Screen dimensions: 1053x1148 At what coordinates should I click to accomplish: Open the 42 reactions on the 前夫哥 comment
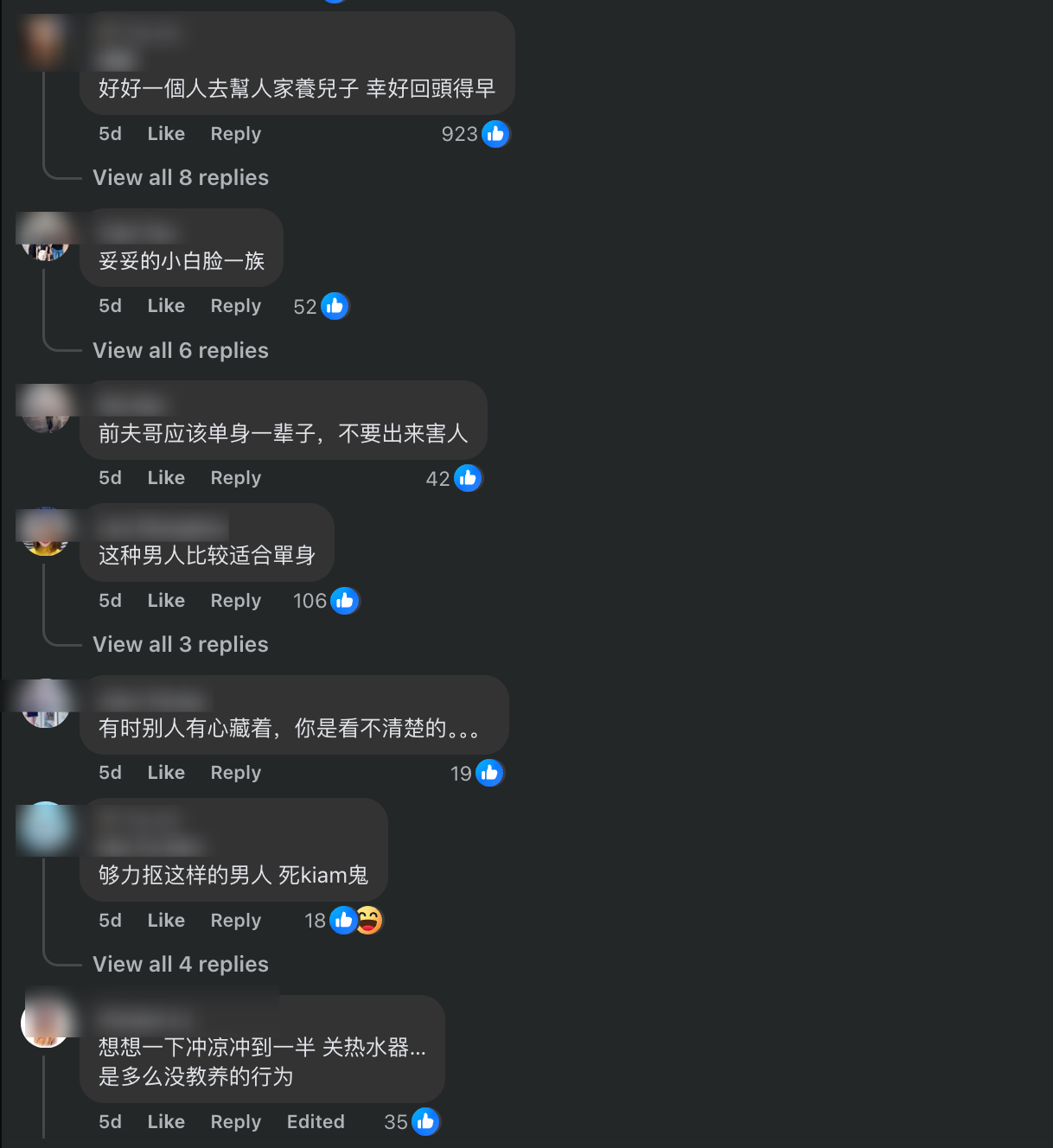coord(453,478)
